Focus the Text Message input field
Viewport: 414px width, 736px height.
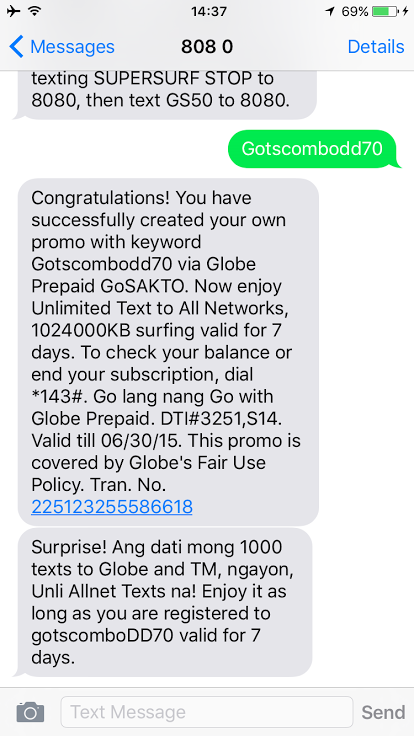(x=207, y=712)
